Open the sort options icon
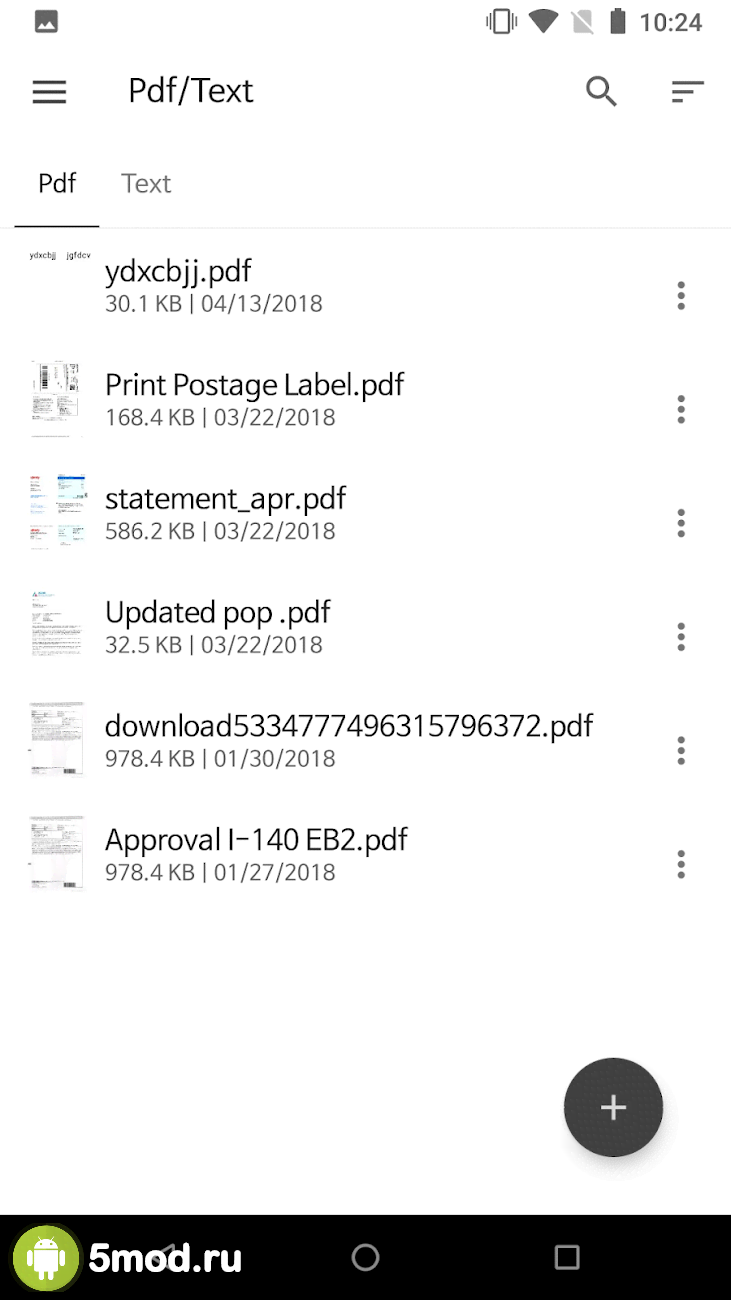Screen dimensions: 731x1300 (x=687, y=92)
